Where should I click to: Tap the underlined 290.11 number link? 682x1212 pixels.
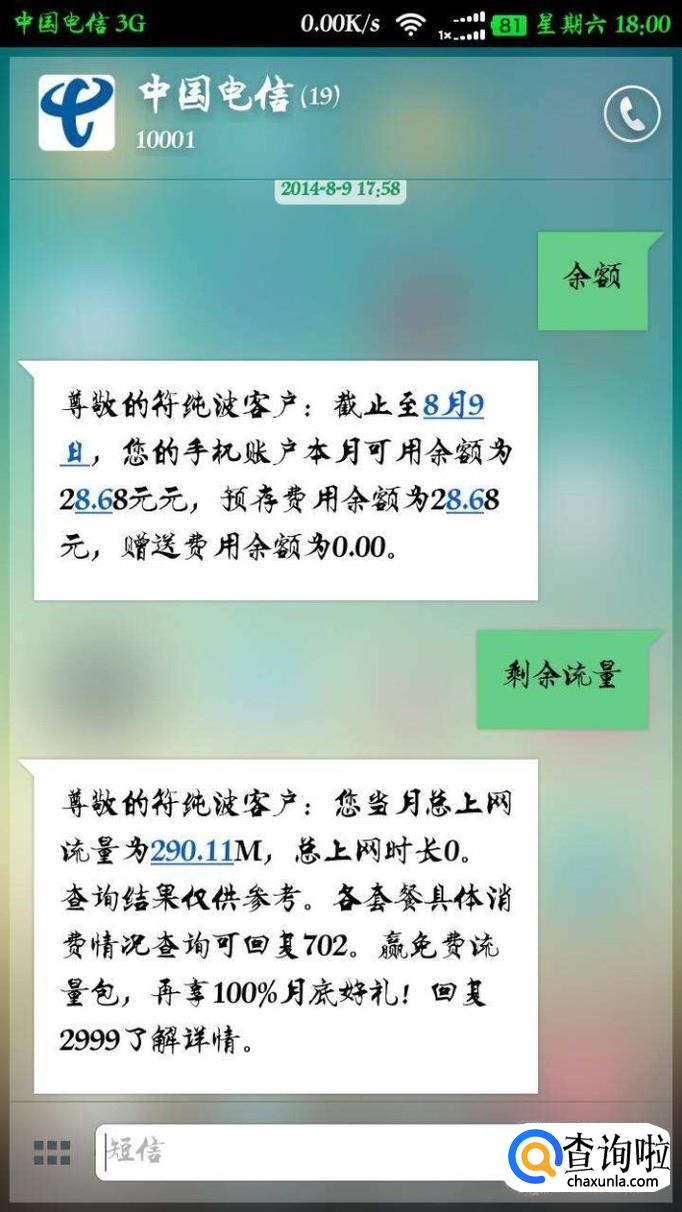tap(191, 852)
